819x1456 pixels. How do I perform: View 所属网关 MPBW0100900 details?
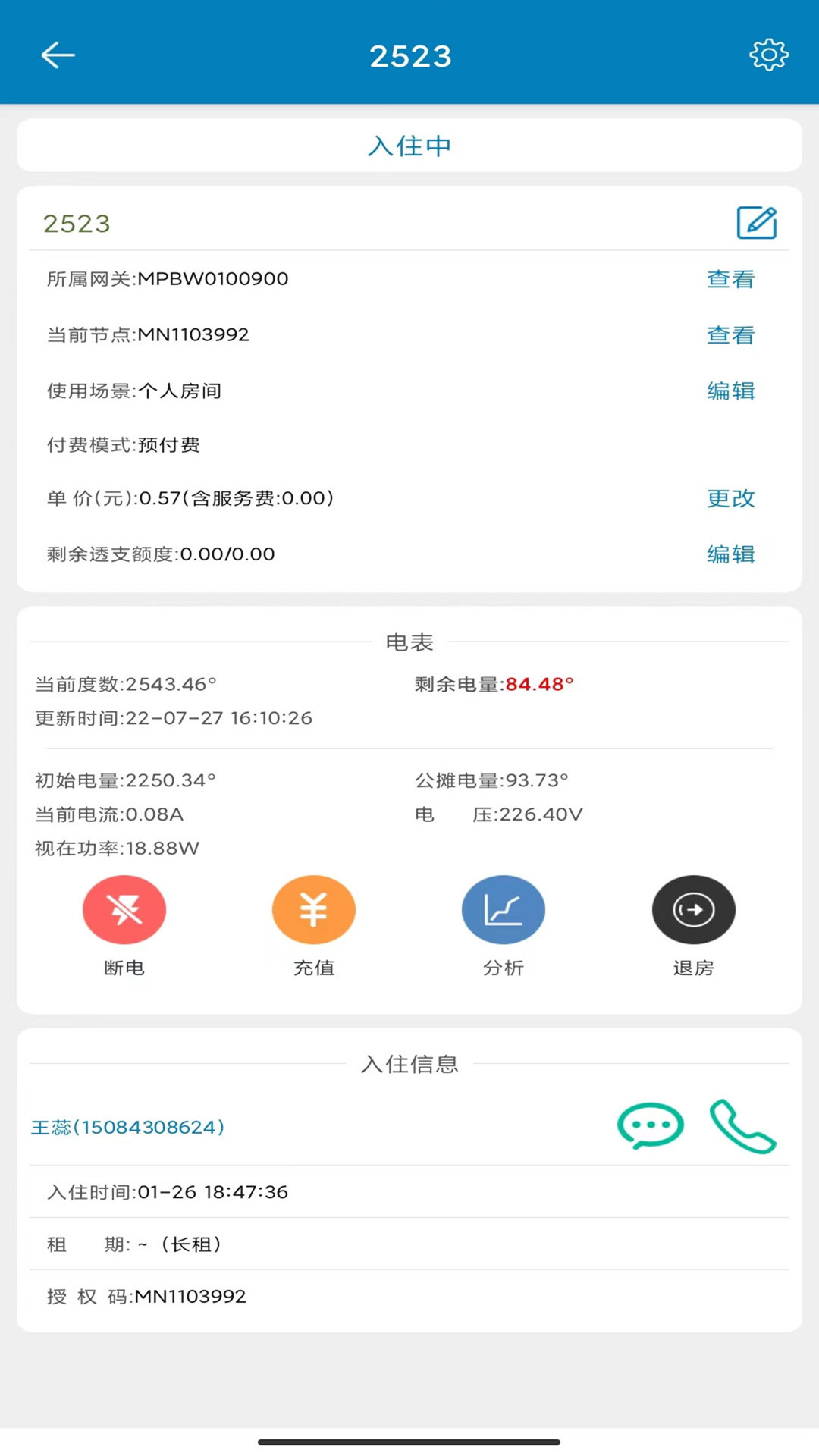tap(730, 280)
